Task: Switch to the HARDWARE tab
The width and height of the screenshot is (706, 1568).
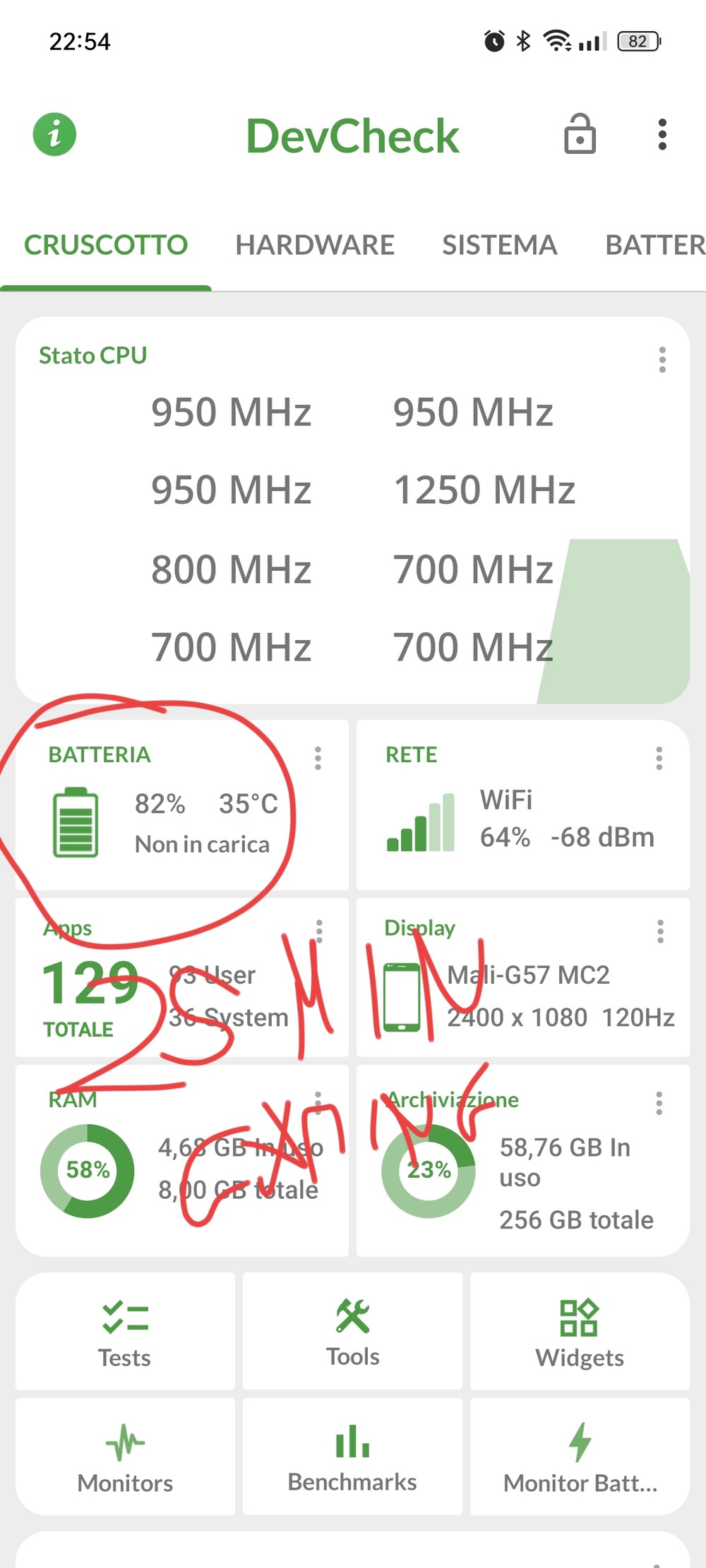Action: pos(315,245)
